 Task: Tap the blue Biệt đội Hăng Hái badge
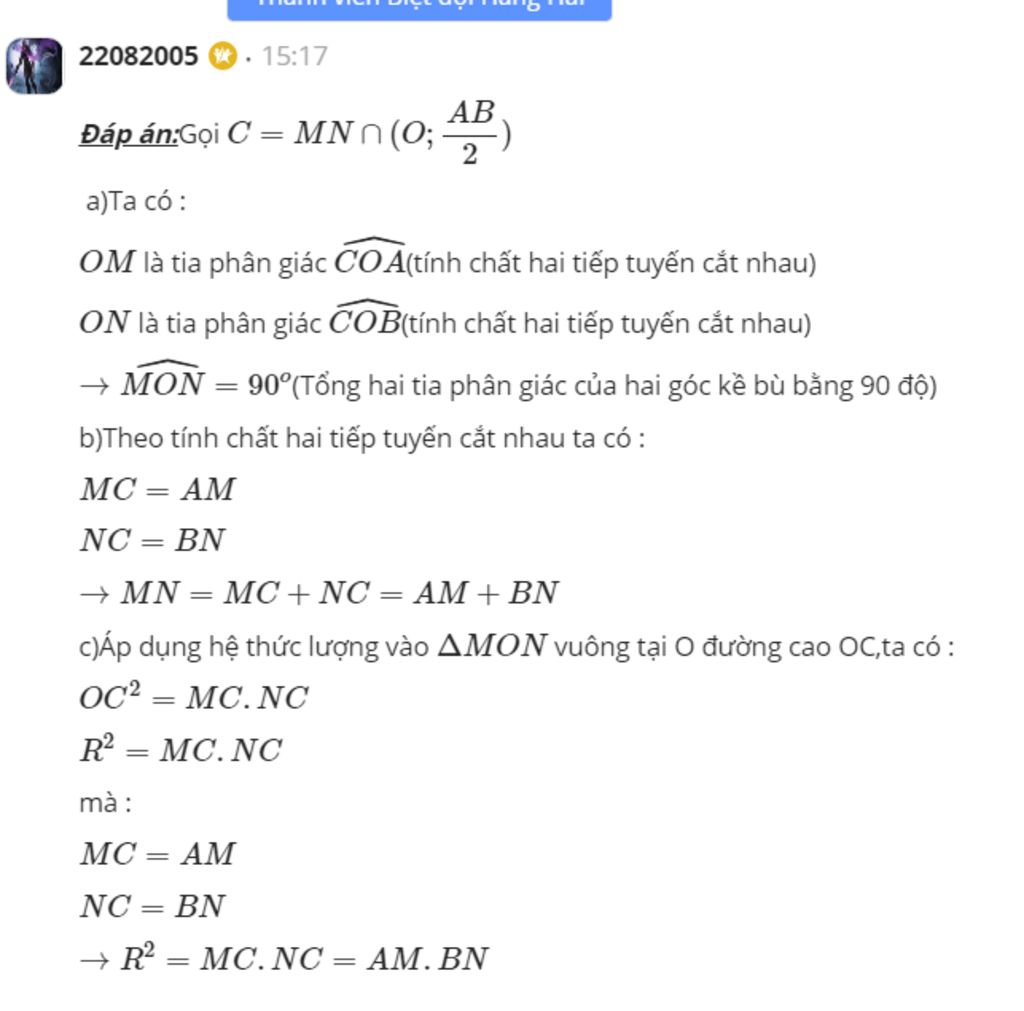[419, 8]
